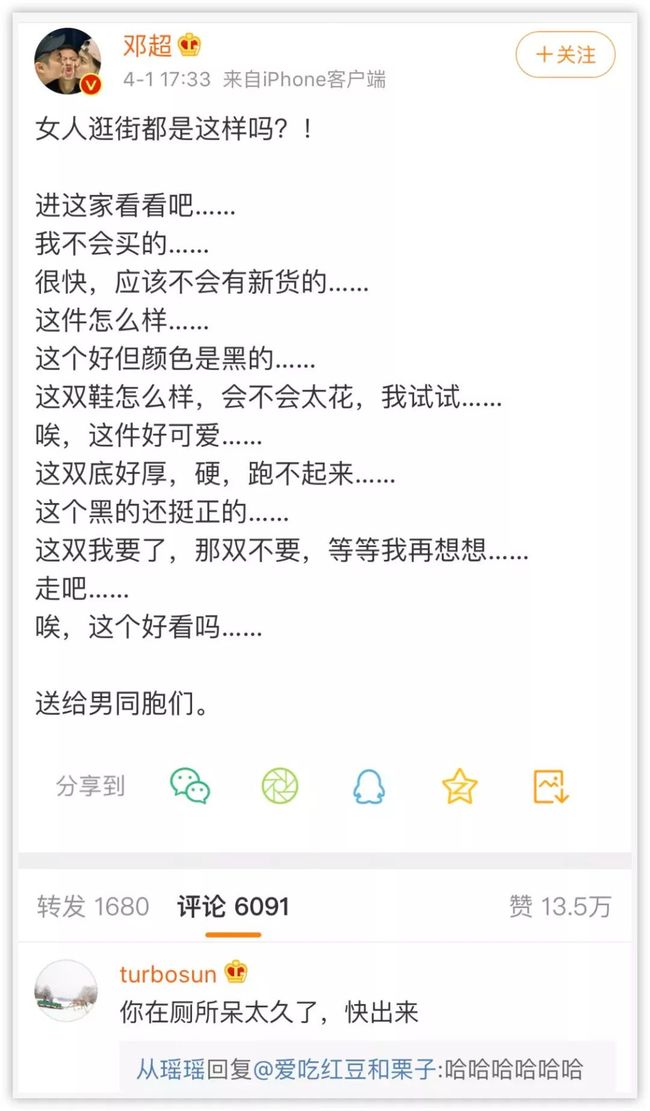Tap the turbosun username
Screen dimensions: 650x1111
click(168, 974)
